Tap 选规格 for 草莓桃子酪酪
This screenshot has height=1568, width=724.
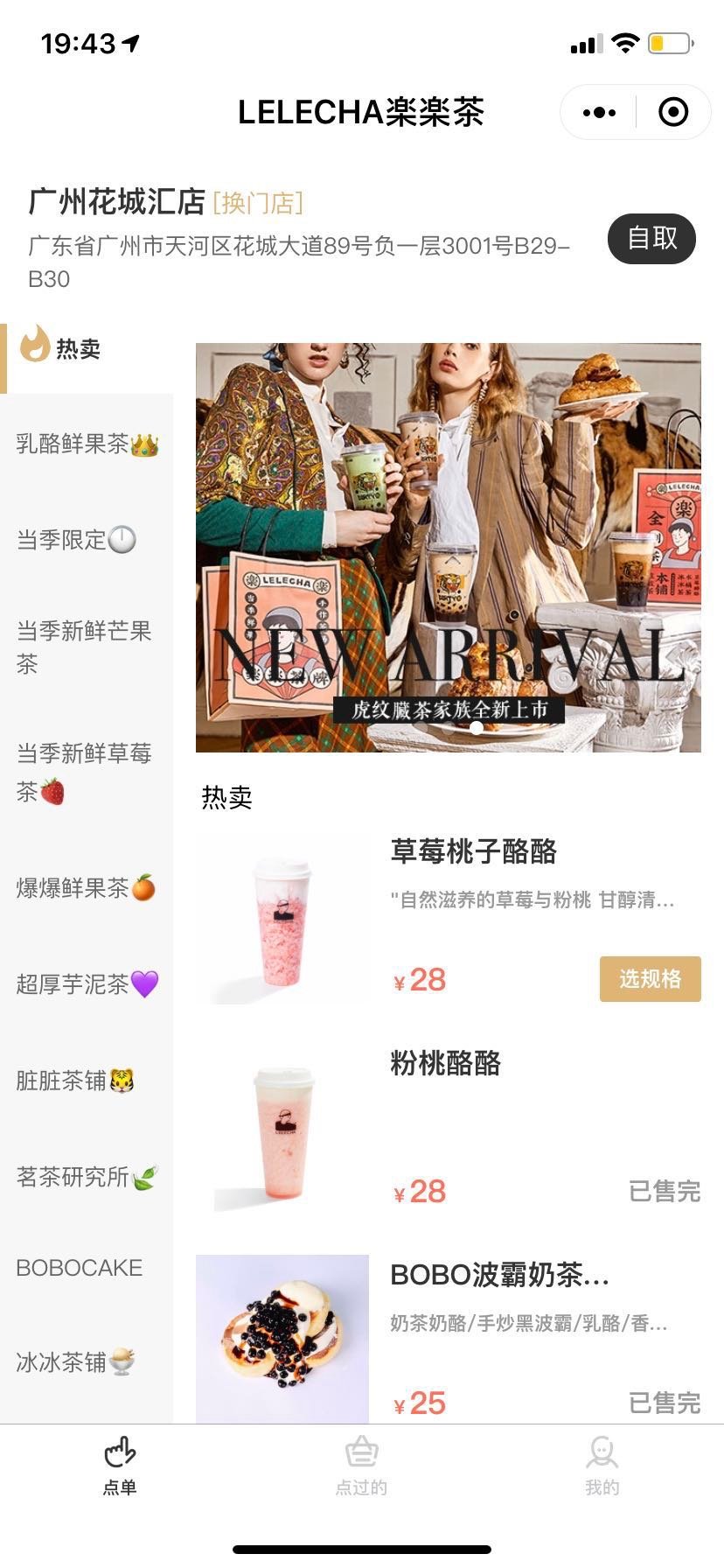651,979
